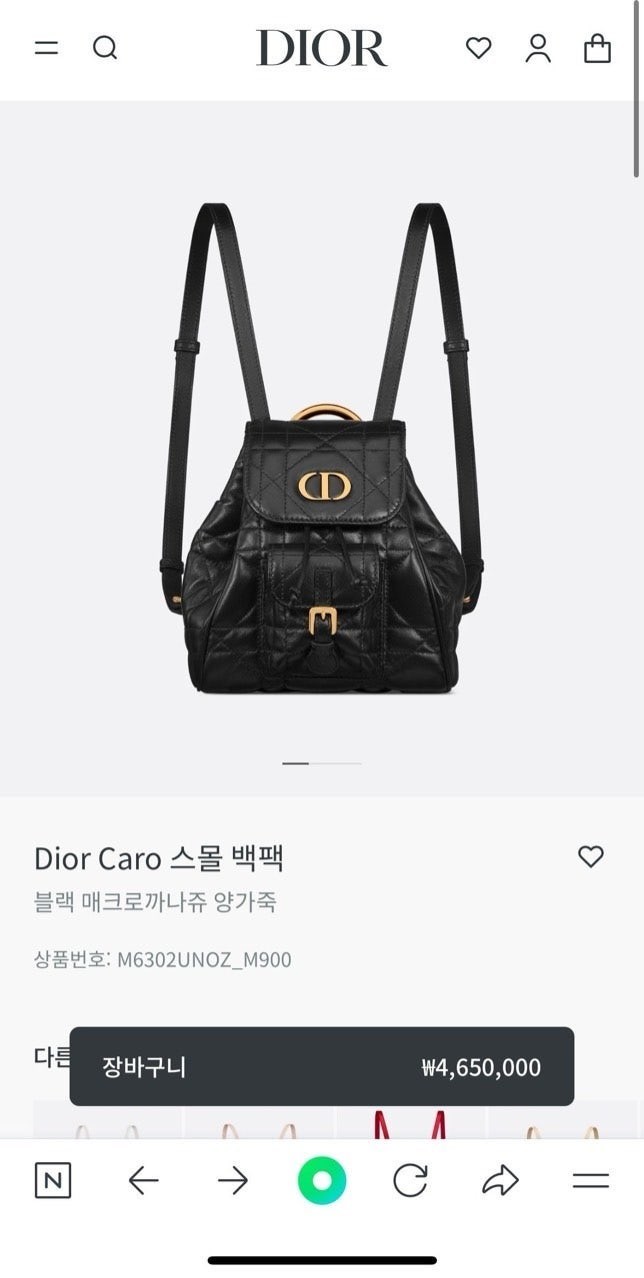
Task: Search the Dior site
Action: 105,48
